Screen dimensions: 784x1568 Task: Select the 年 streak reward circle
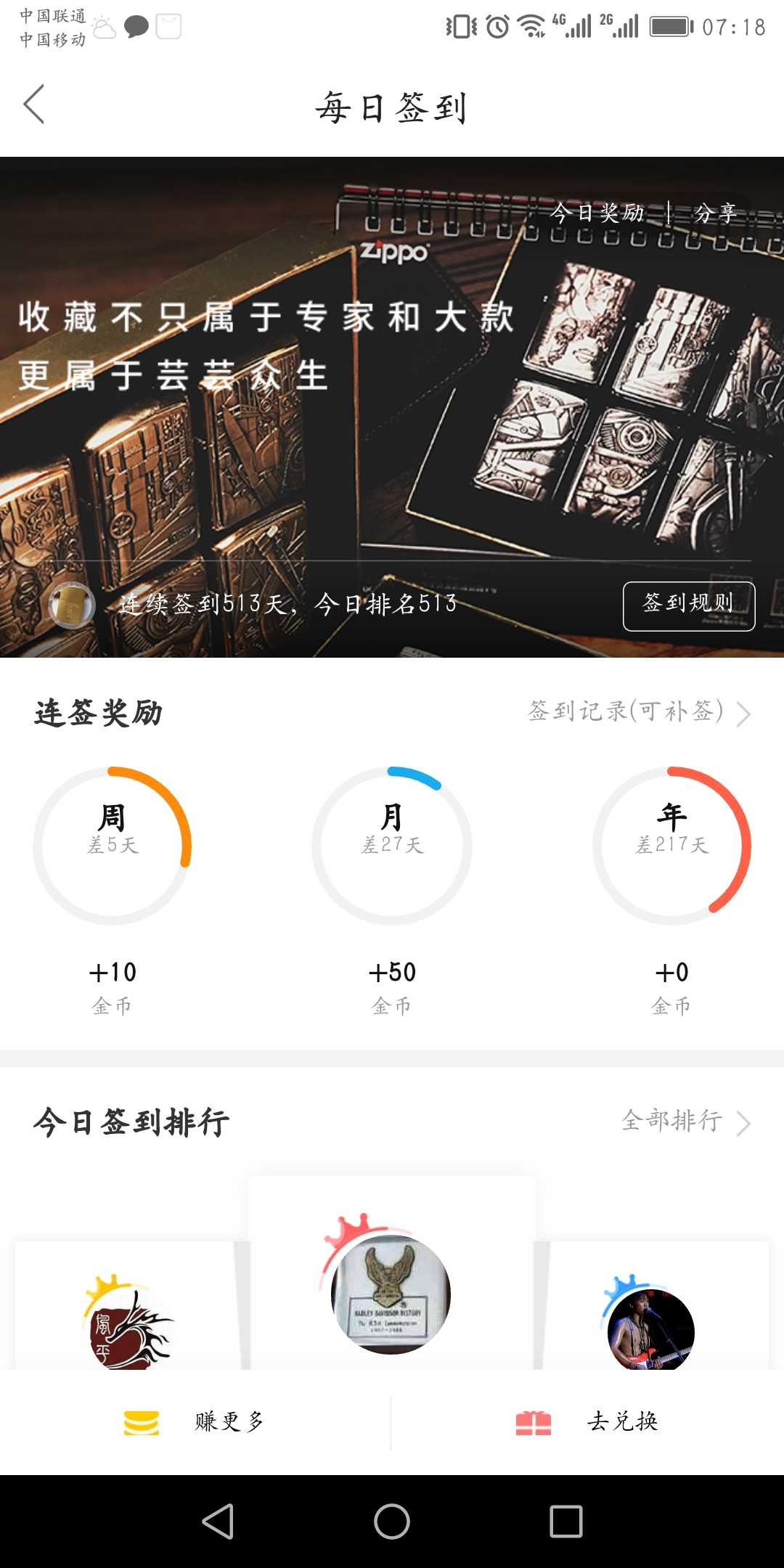pos(671,846)
